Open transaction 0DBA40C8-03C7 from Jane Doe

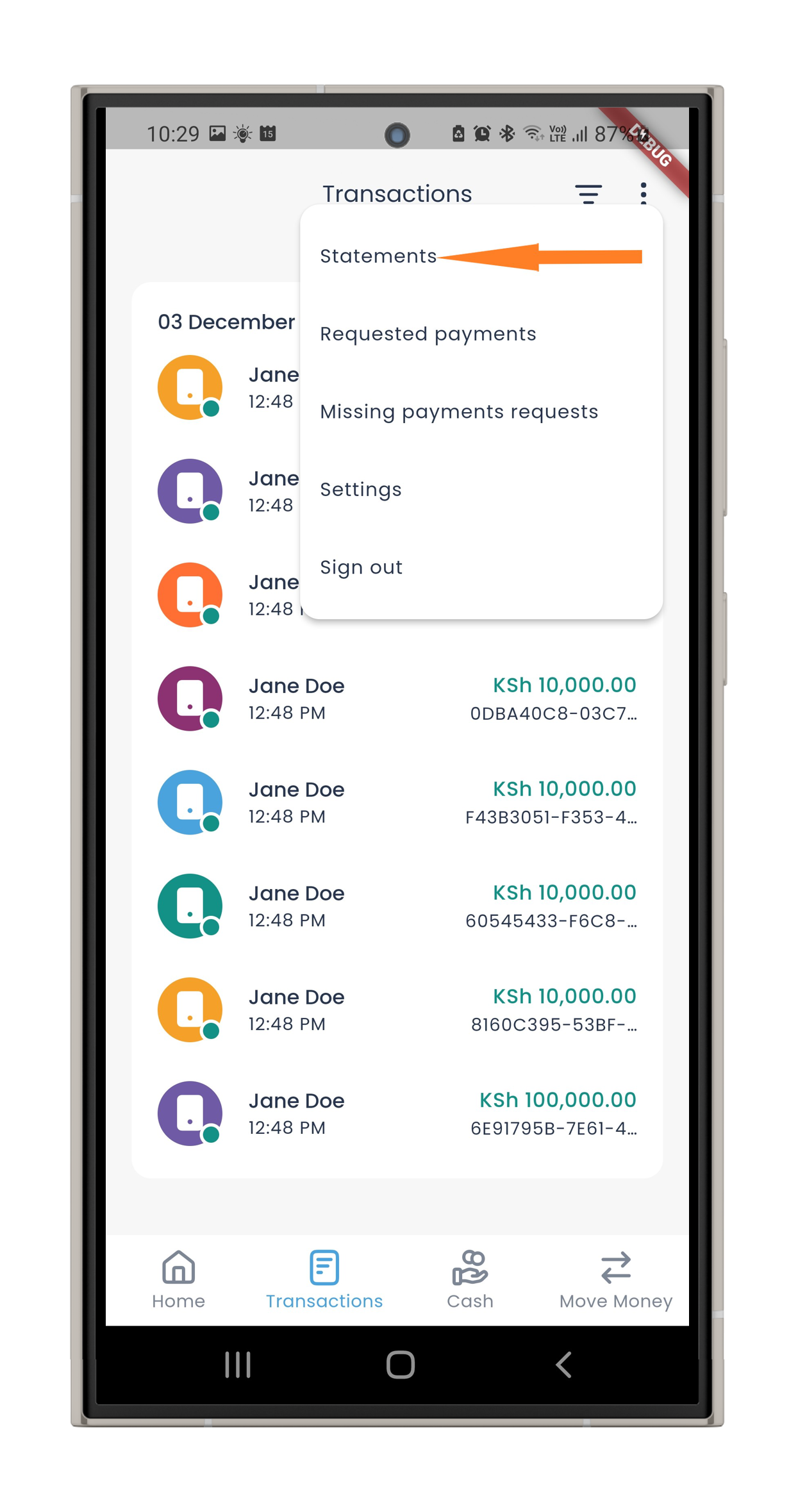click(x=397, y=699)
